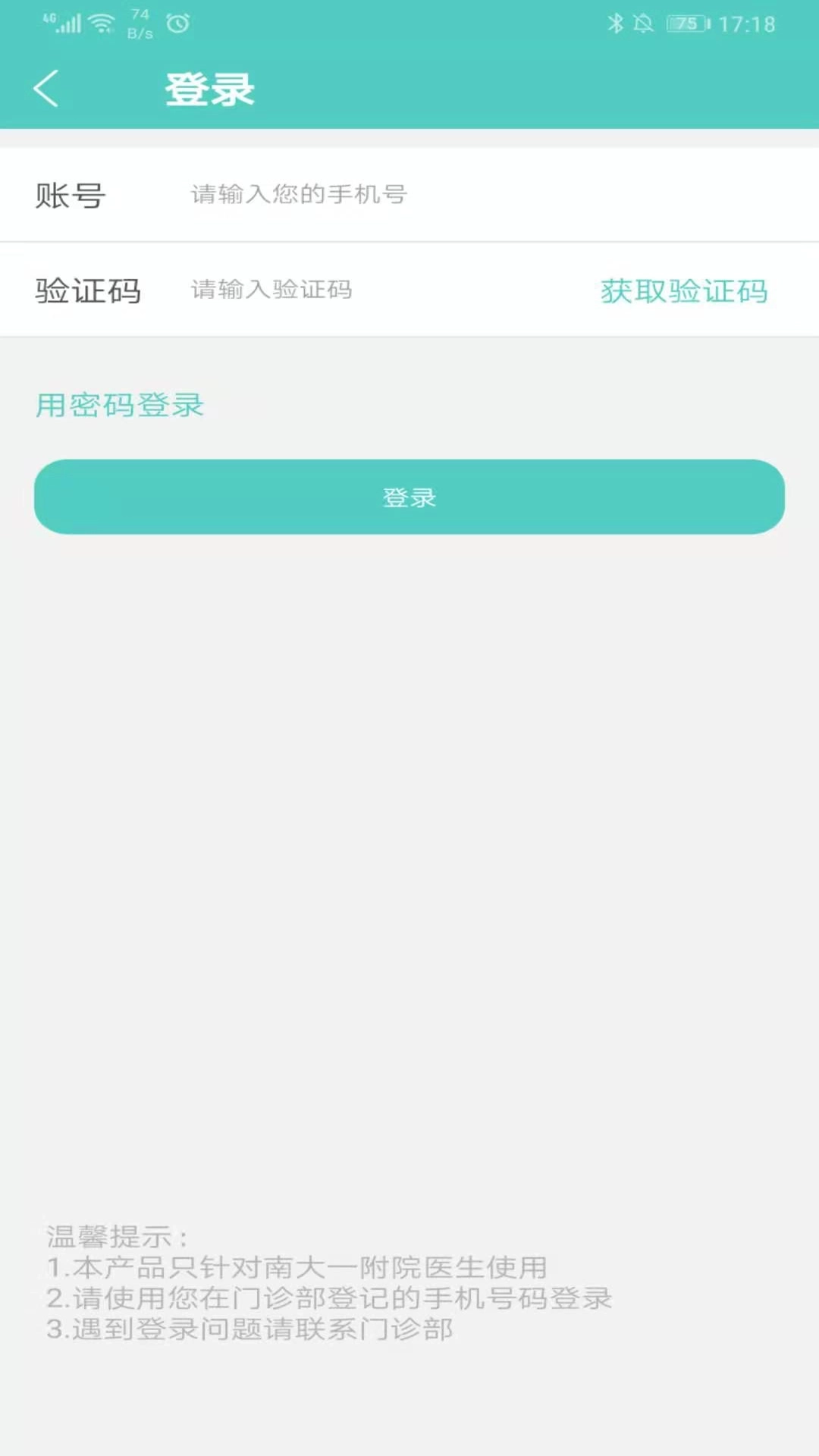819x1456 pixels.
Task: Tap the muted notification bell icon
Action: (x=643, y=23)
